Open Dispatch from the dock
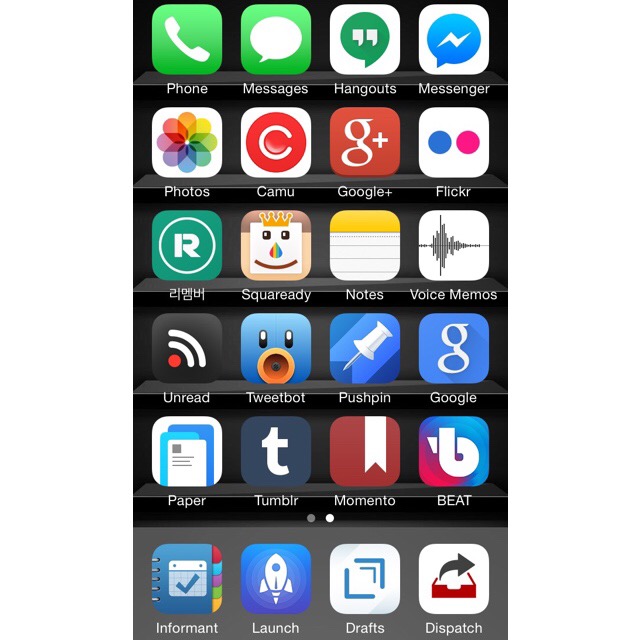This screenshot has width=640, height=640. point(454,580)
